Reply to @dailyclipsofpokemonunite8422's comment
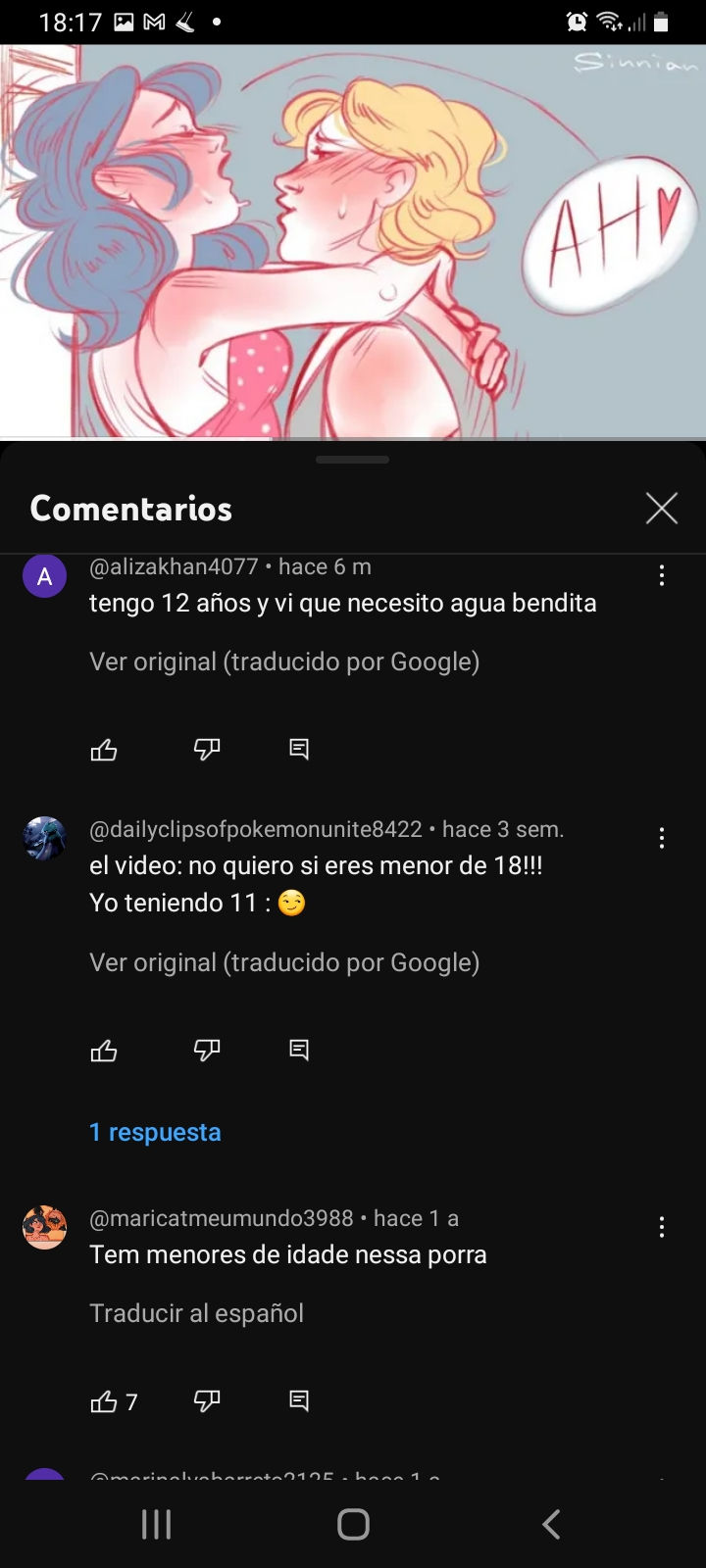Viewport: 706px width, 1568px height. [x=299, y=1051]
